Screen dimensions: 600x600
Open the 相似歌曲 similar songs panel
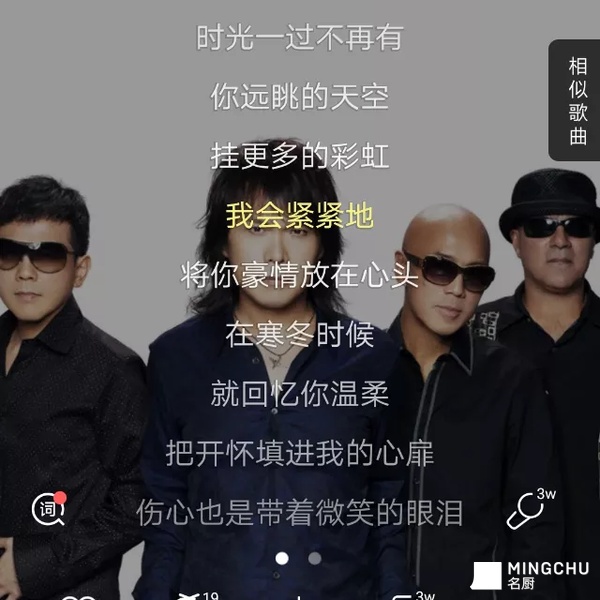coord(577,101)
